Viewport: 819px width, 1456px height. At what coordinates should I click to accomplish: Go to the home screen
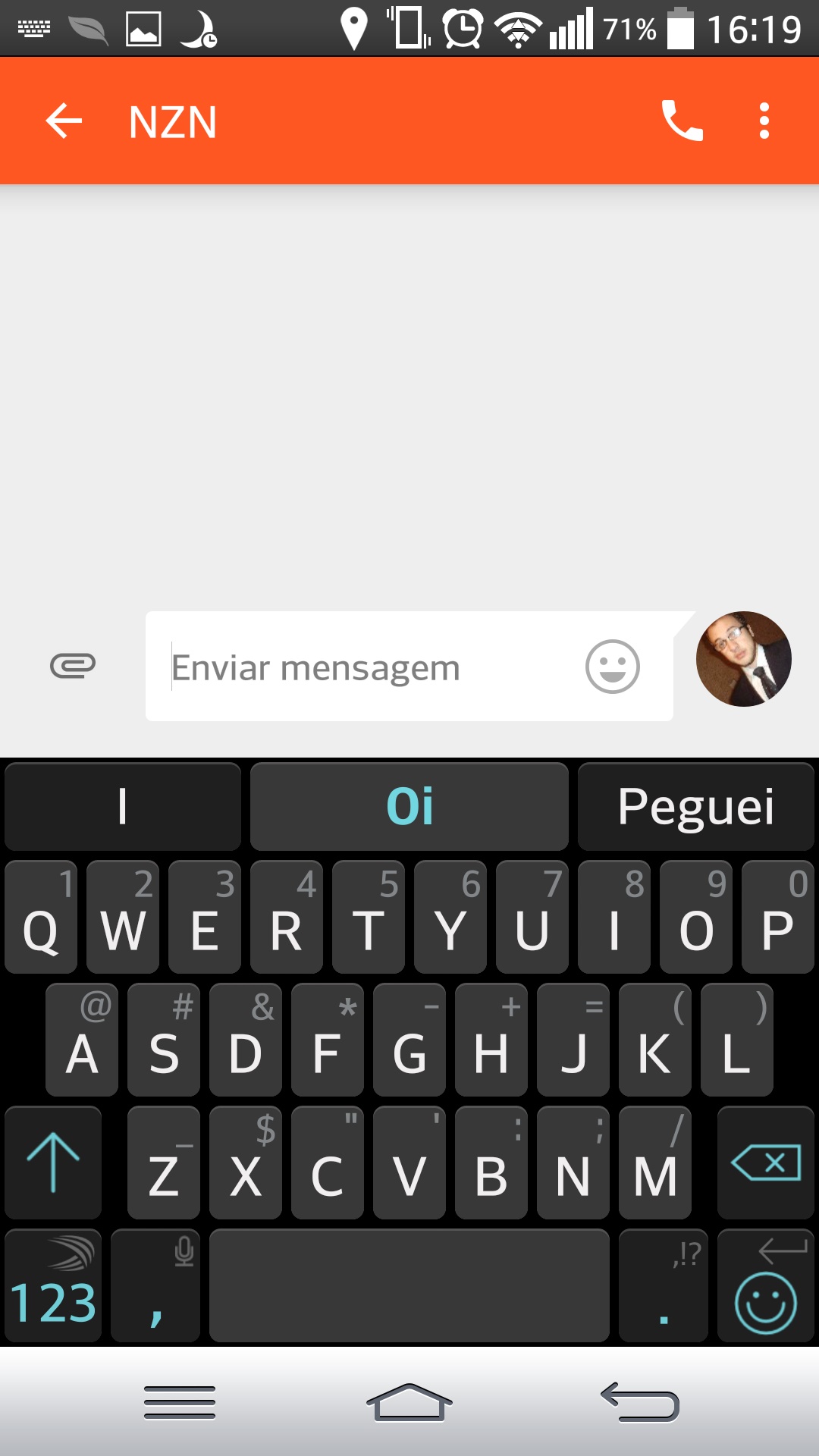pyautogui.click(x=409, y=1402)
